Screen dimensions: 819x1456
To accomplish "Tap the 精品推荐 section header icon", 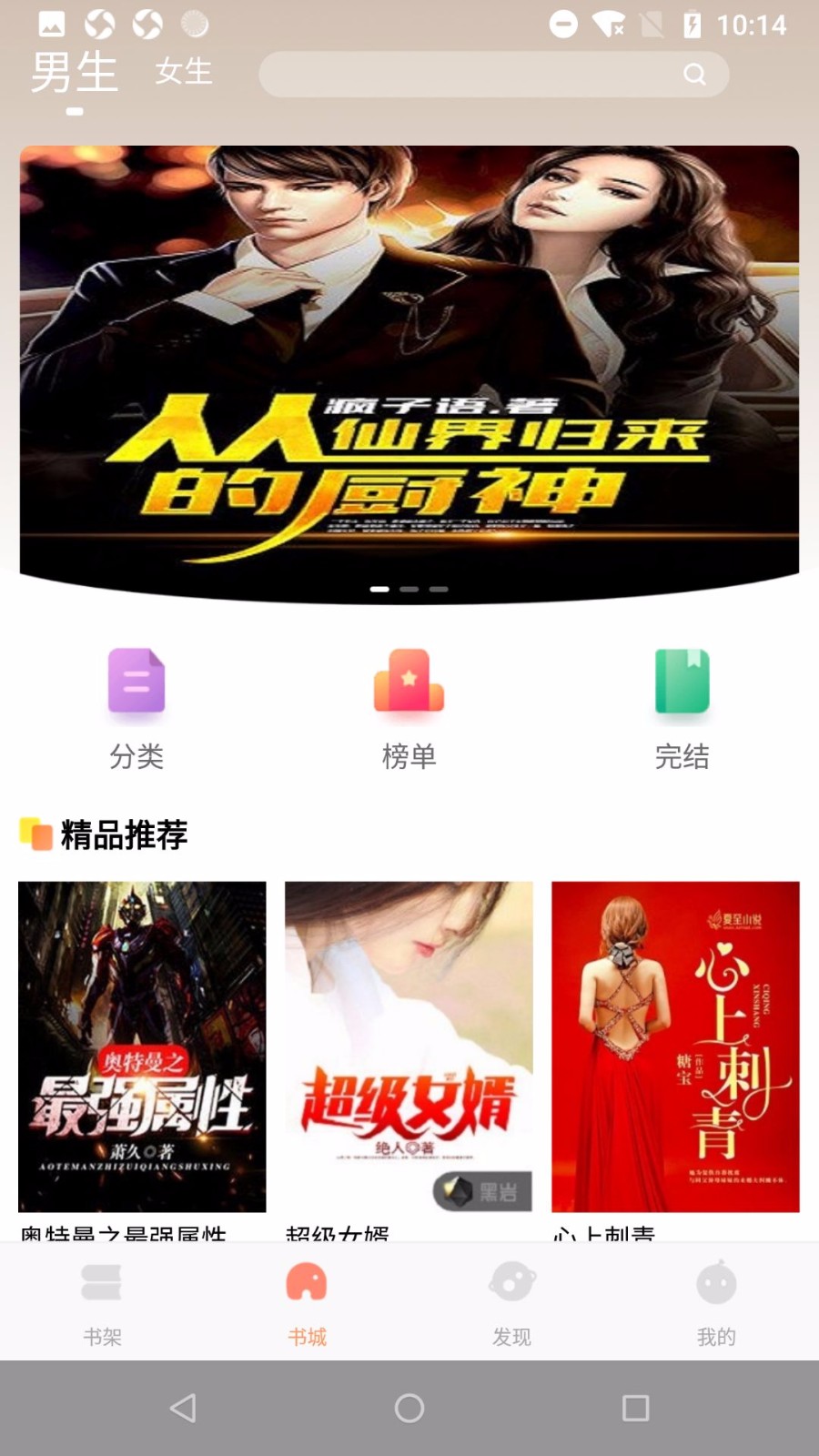I will click(x=35, y=833).
